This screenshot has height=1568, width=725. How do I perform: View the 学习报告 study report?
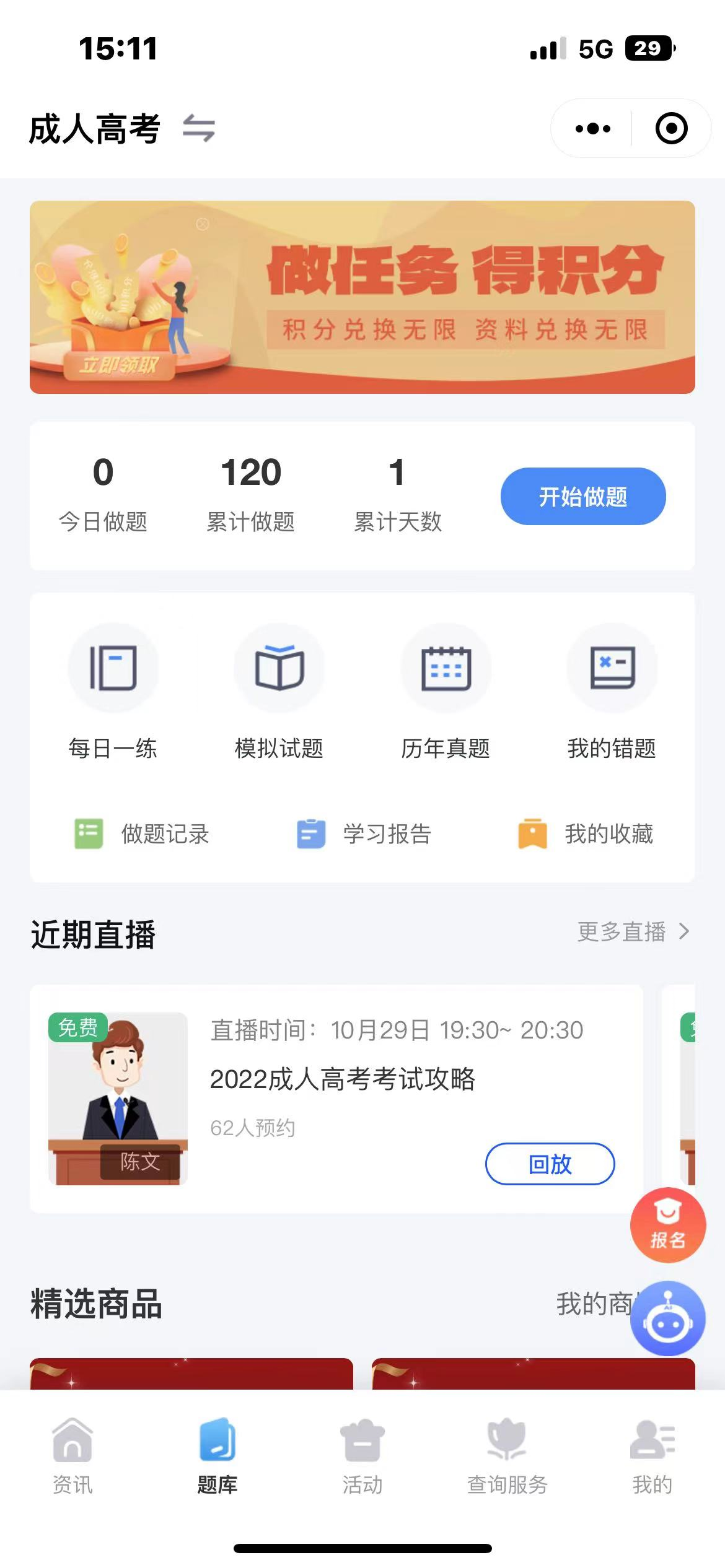pos(364,834)
